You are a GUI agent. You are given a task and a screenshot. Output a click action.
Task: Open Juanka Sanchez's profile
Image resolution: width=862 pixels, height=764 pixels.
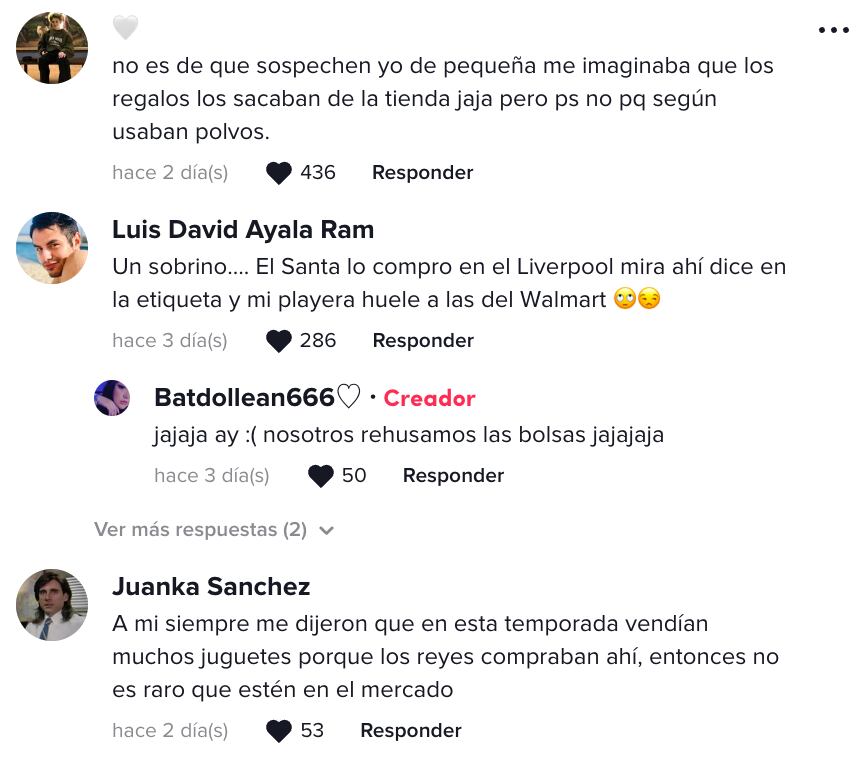[x=211, y=586]
